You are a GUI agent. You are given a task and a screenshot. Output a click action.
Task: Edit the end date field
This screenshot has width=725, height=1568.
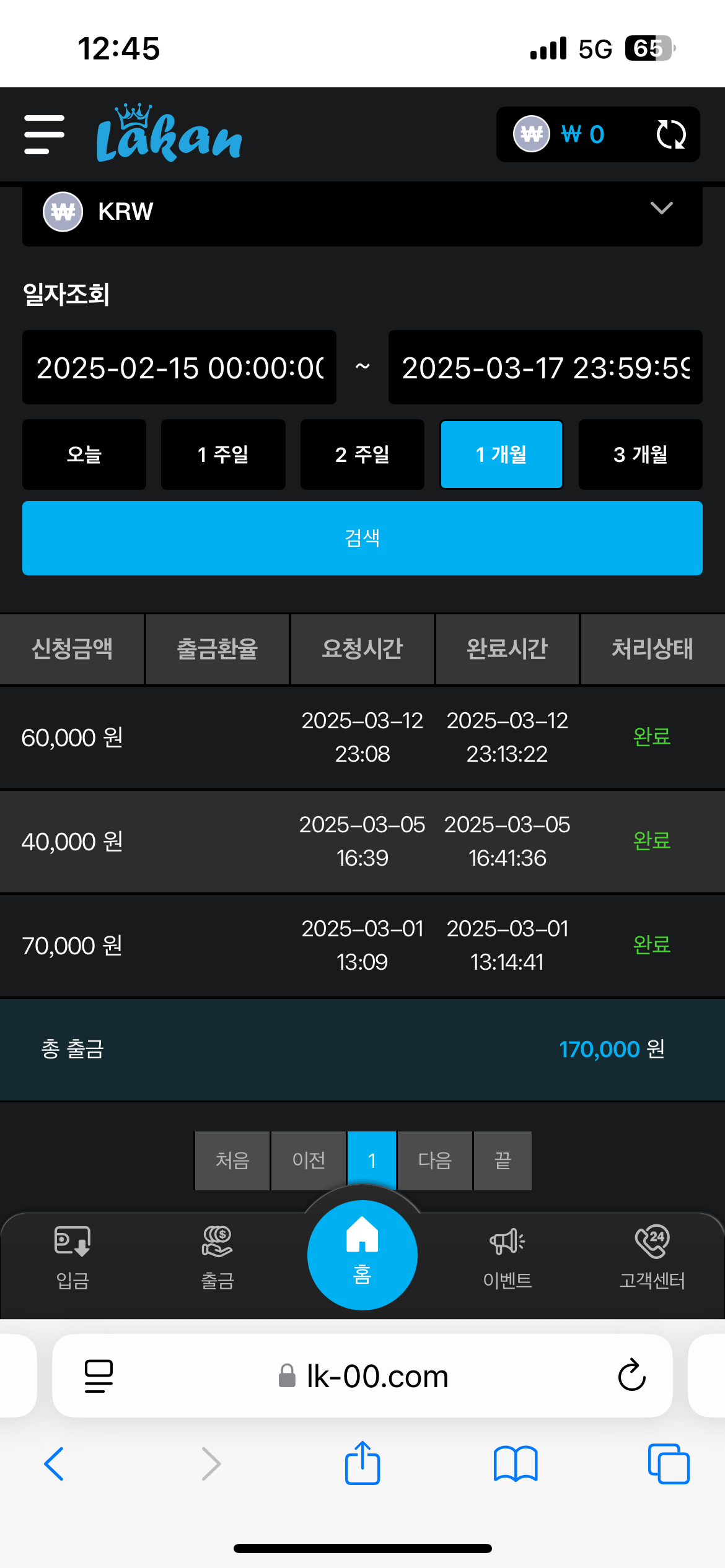pyautogui.click(x=545, y=368)
